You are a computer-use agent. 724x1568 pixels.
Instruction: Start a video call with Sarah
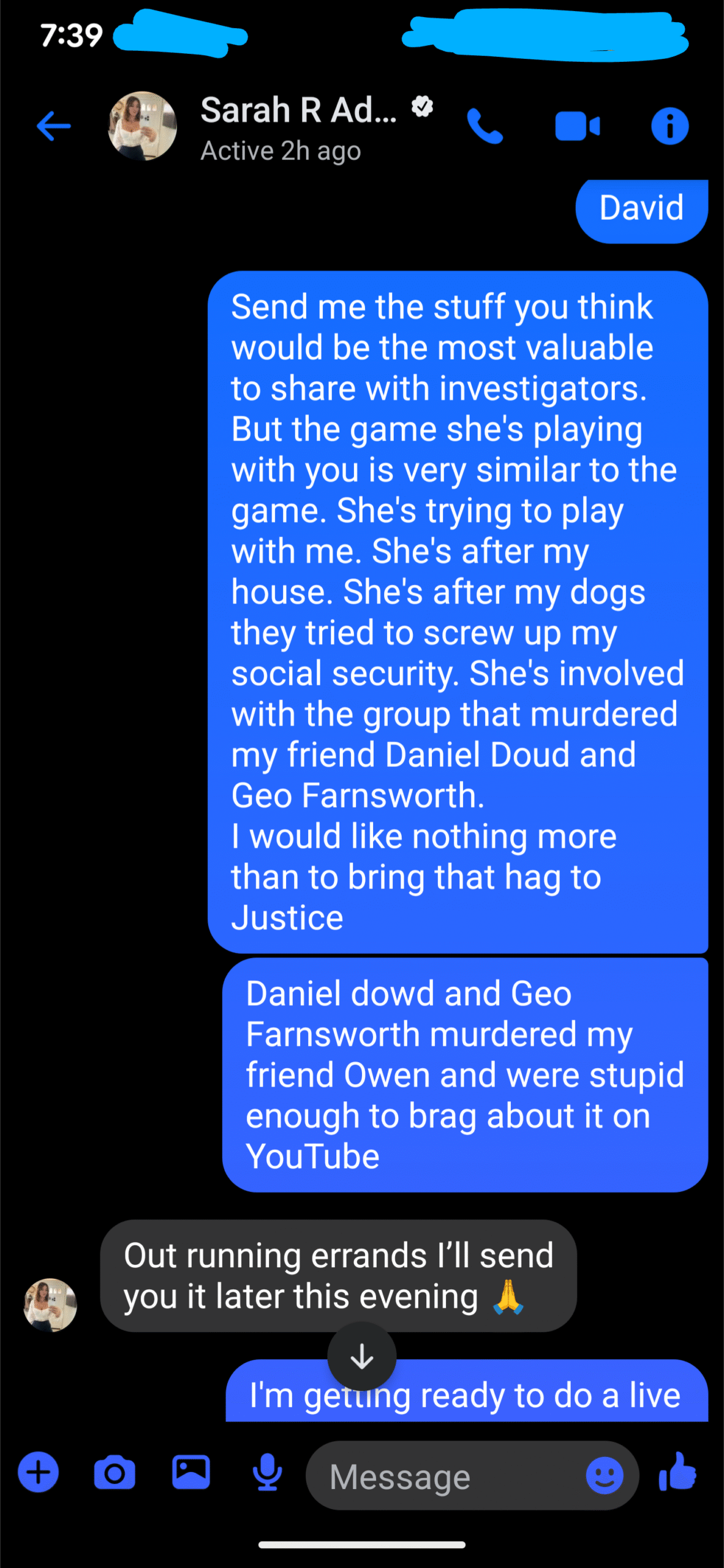(577, 127)
